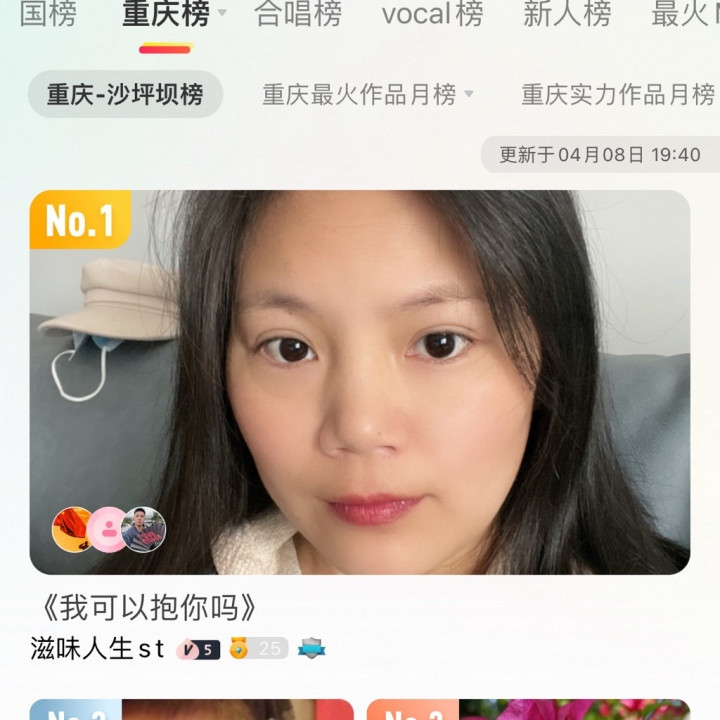720x720 pixels.
Task: Switch to the 国榜 tab
Action: (x=47, y=14)
